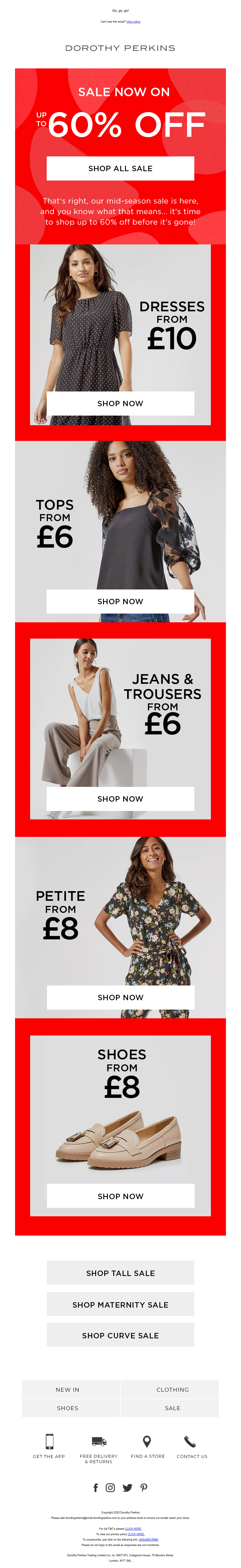Image resolution: width=241 pixels, height=1568 pixels.
Task: Go to the NEW IN category
Action: [67, 1390]
